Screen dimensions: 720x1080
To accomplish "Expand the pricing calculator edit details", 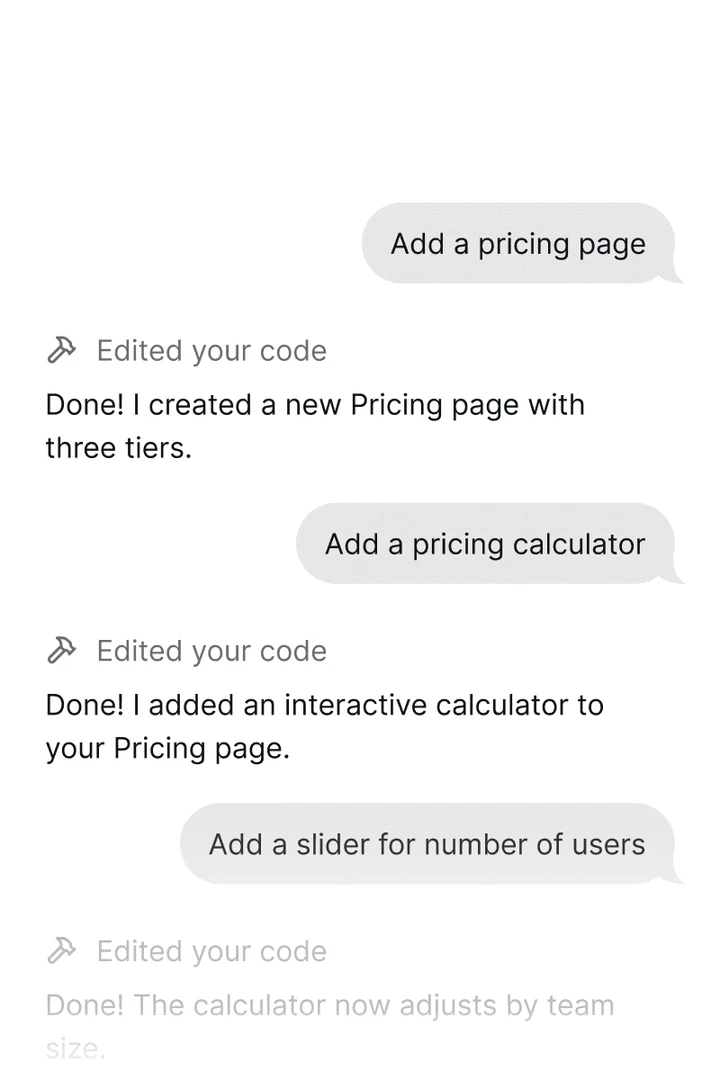I will coord(210,650).
